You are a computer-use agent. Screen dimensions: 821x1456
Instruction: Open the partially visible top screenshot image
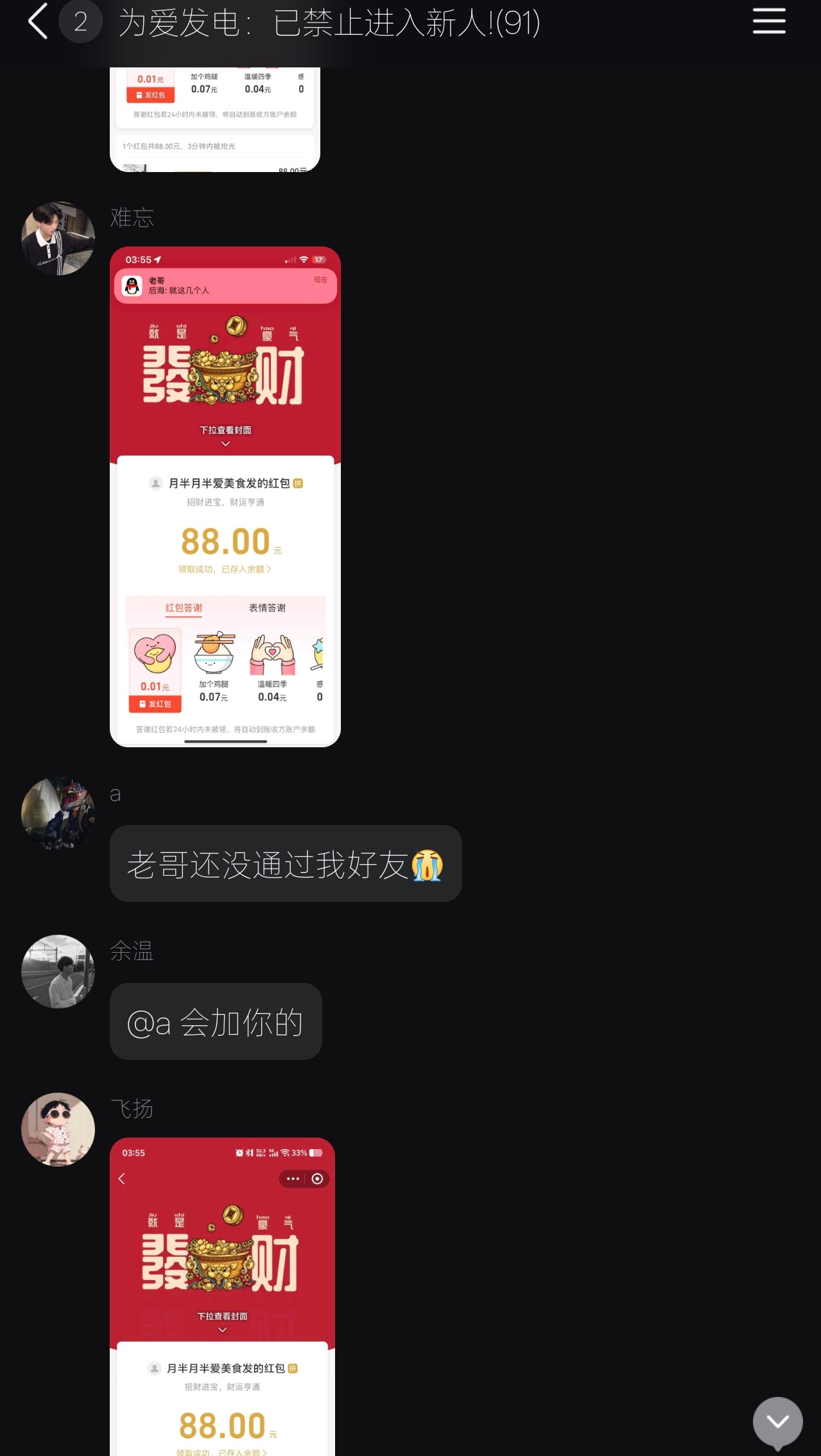coord(214,119)
